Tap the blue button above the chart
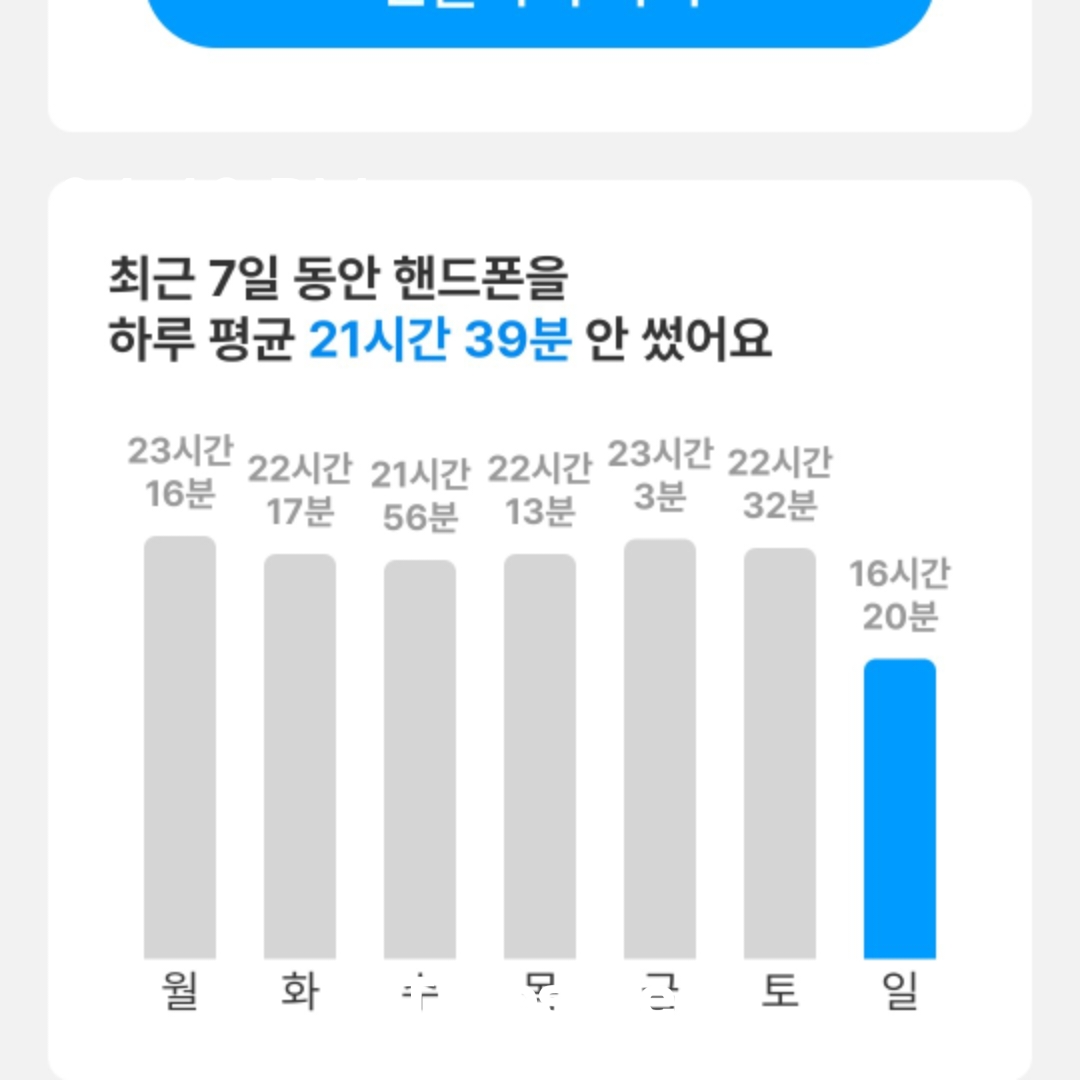 tap(540, 18)
